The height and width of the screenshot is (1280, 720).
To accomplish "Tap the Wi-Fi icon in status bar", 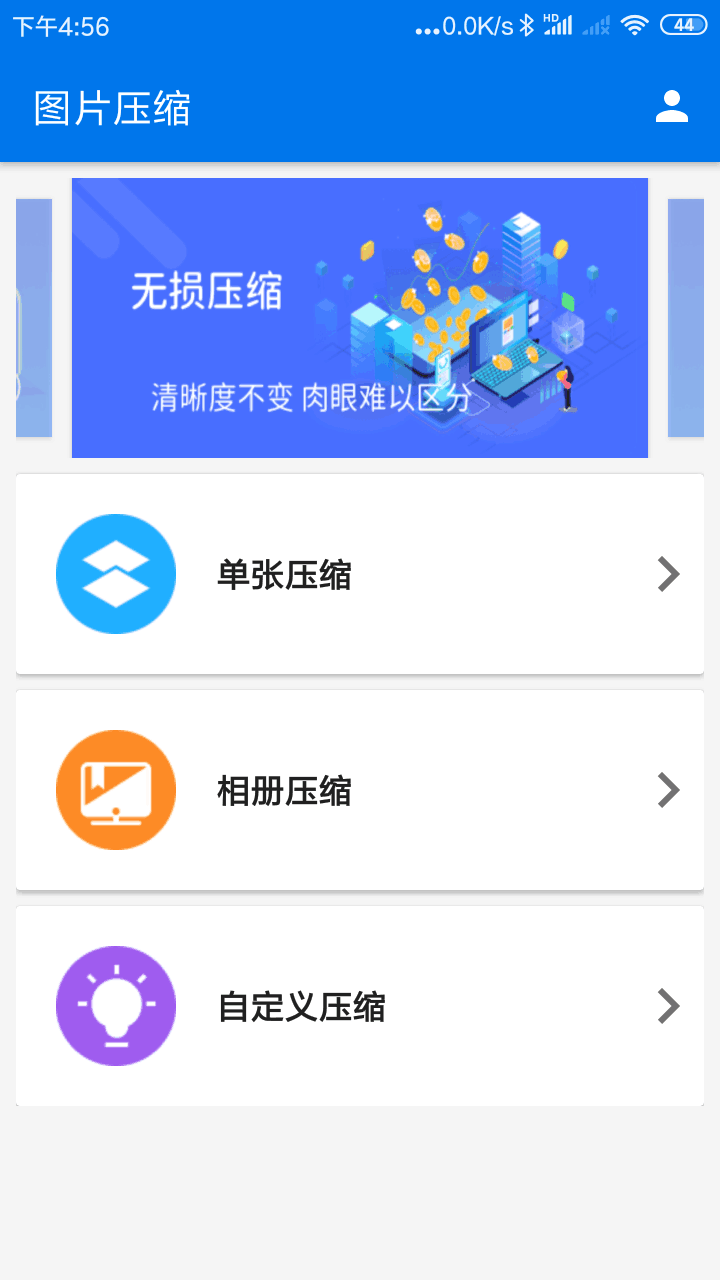I will [636, 23].
